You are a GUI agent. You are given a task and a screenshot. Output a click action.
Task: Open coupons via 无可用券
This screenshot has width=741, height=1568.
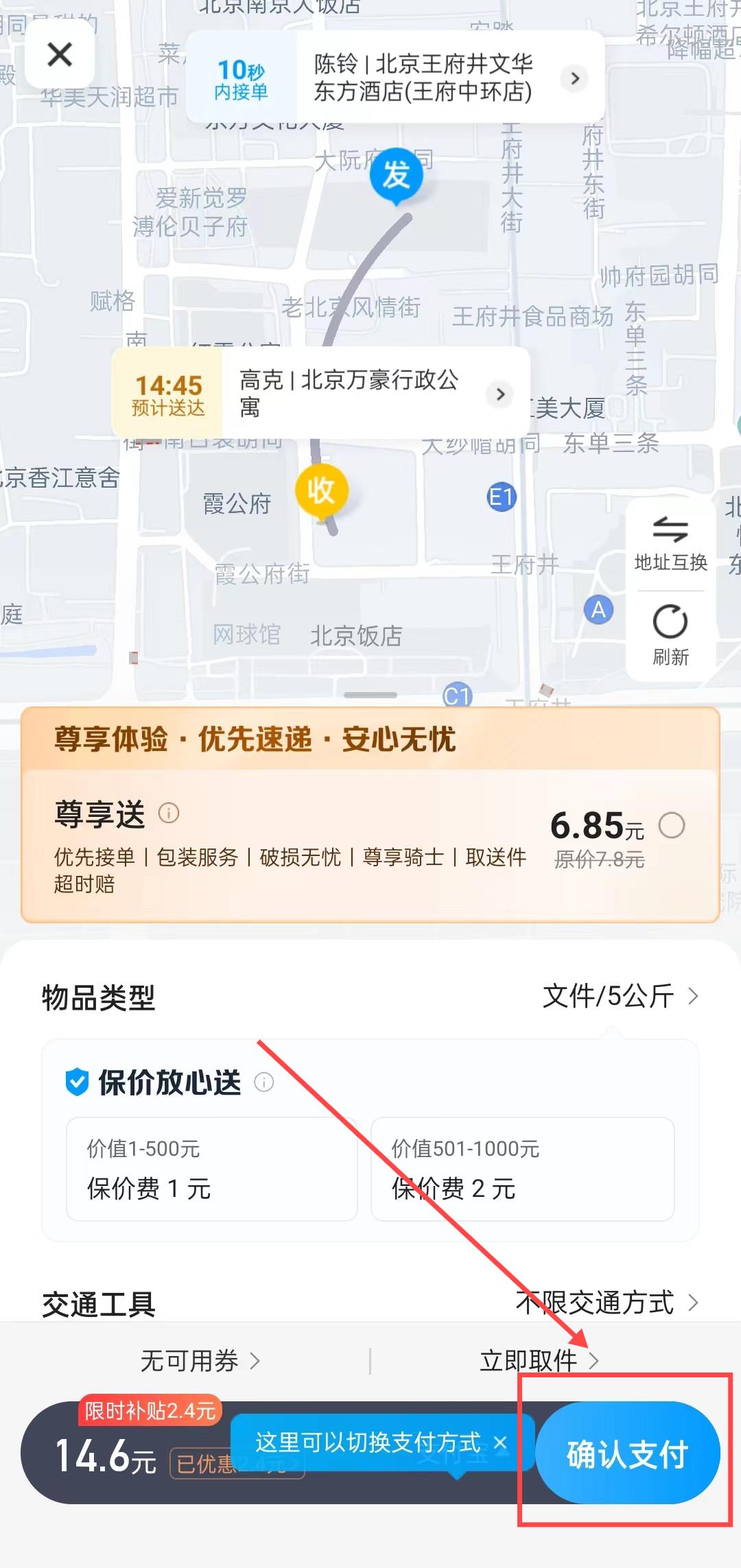[x=200, y=1361]
